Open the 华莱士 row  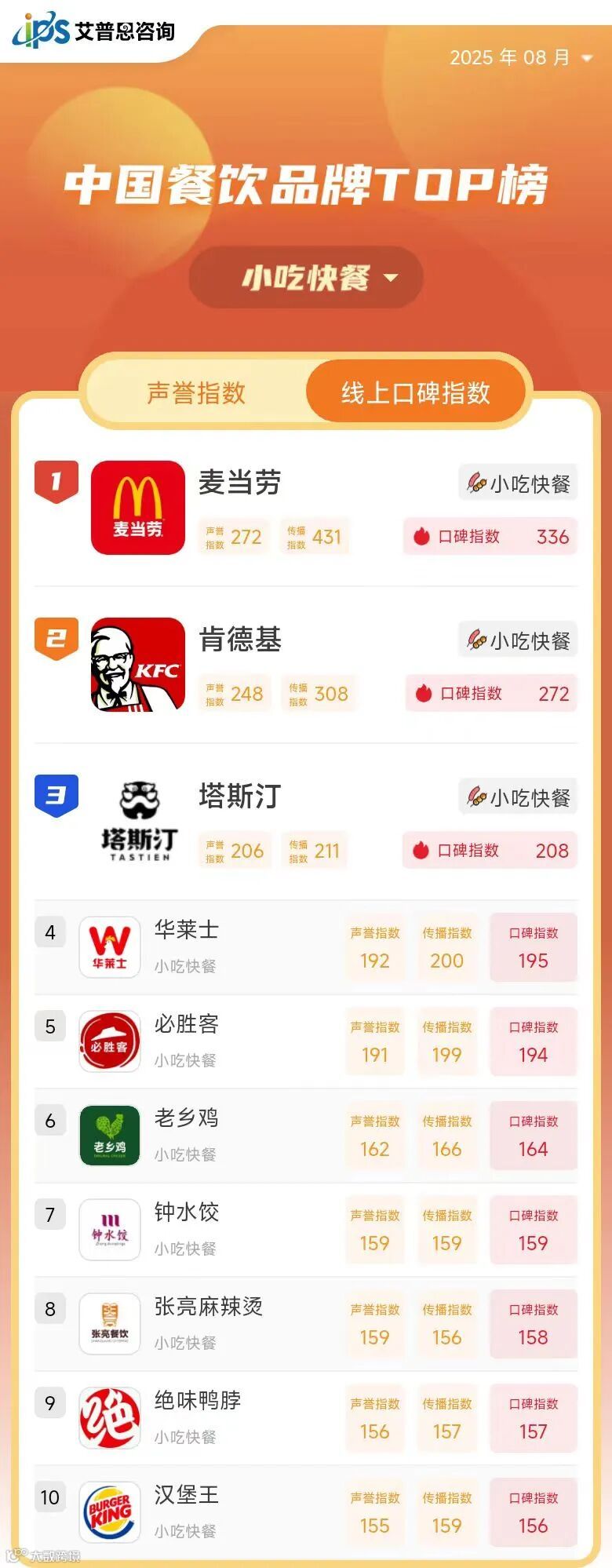coord(306,947)
